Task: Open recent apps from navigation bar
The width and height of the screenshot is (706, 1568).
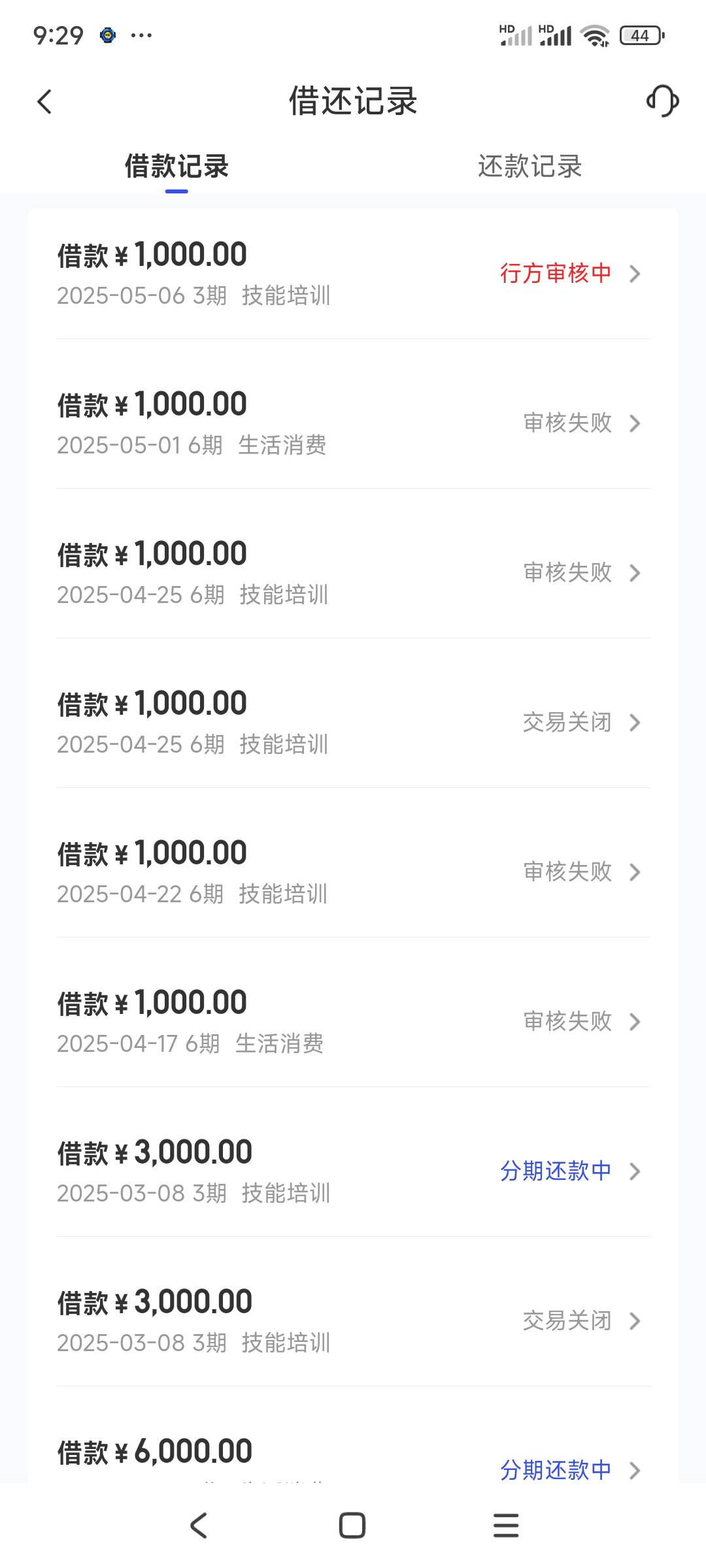Action: 506,1526
